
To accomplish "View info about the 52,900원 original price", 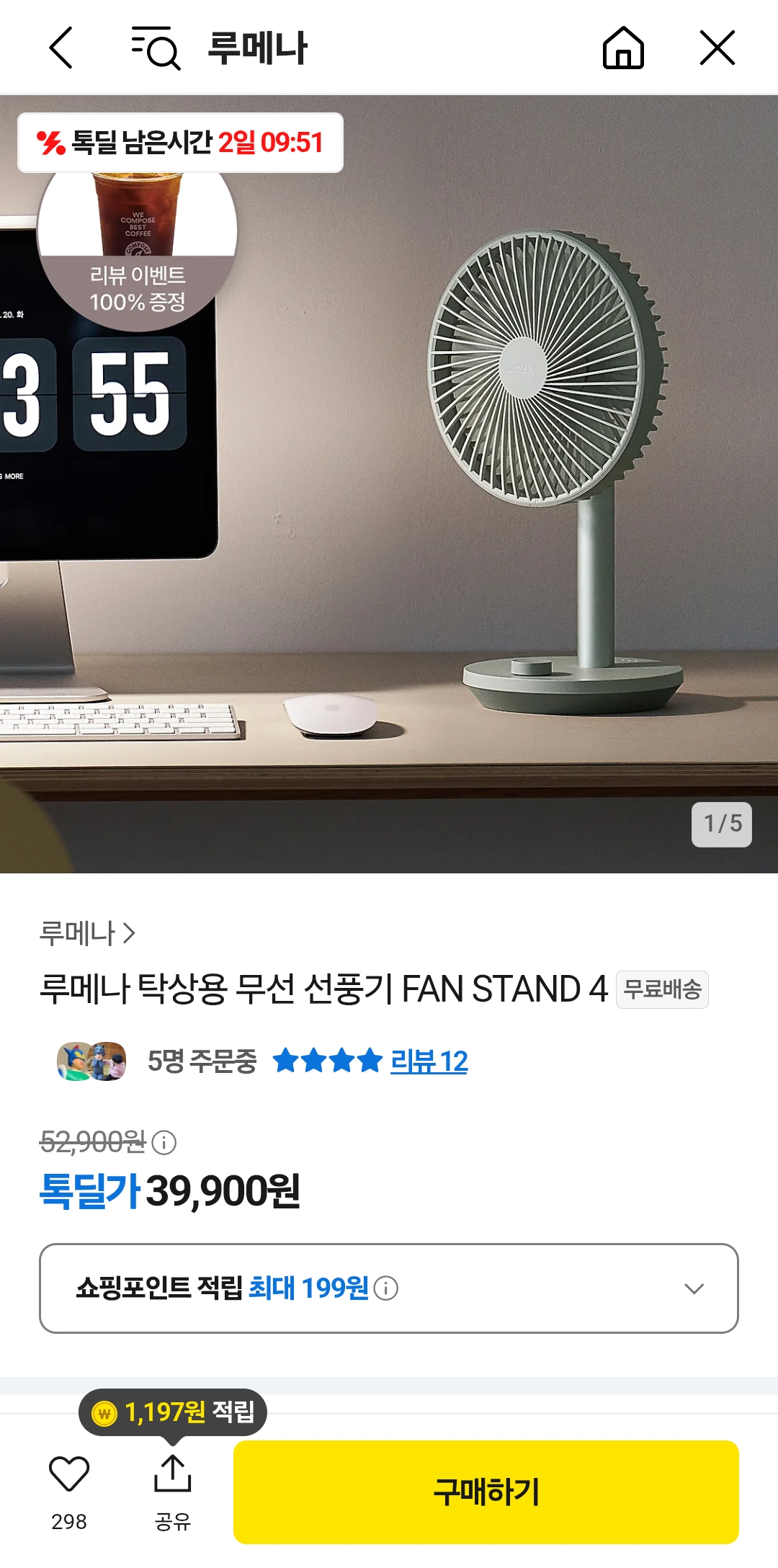I will pos(164,1142).
